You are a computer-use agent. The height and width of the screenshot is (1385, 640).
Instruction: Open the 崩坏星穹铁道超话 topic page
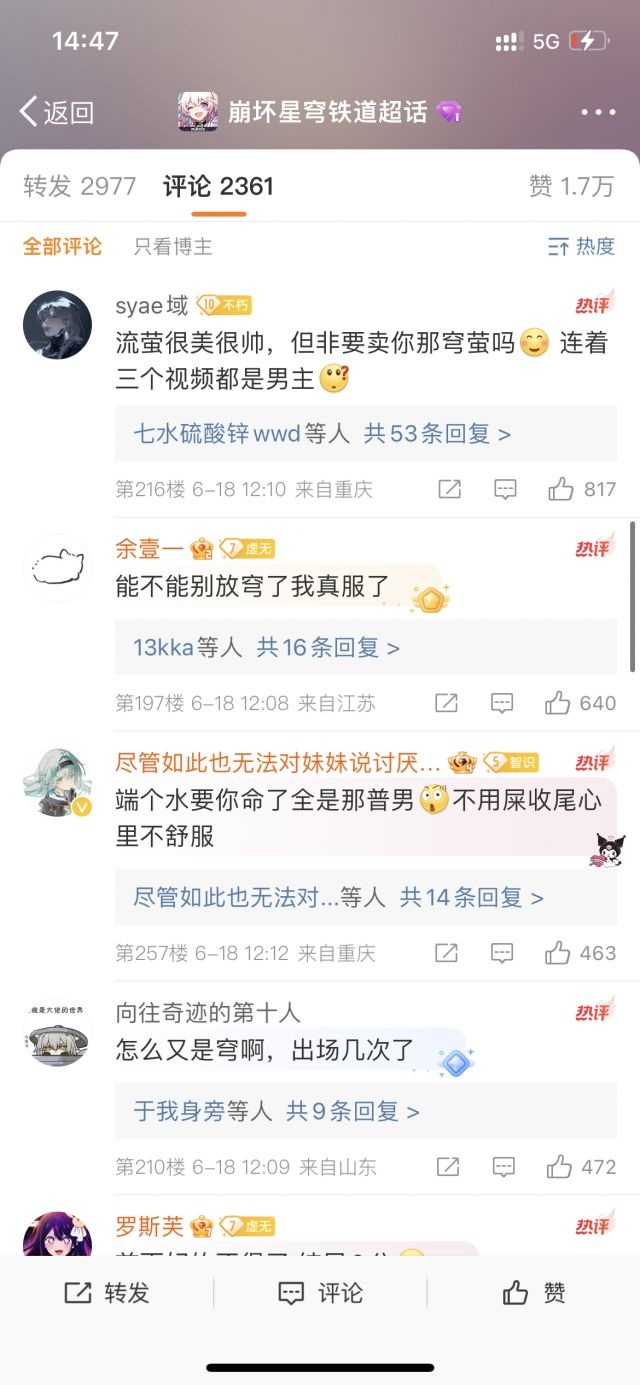(320, 112)
